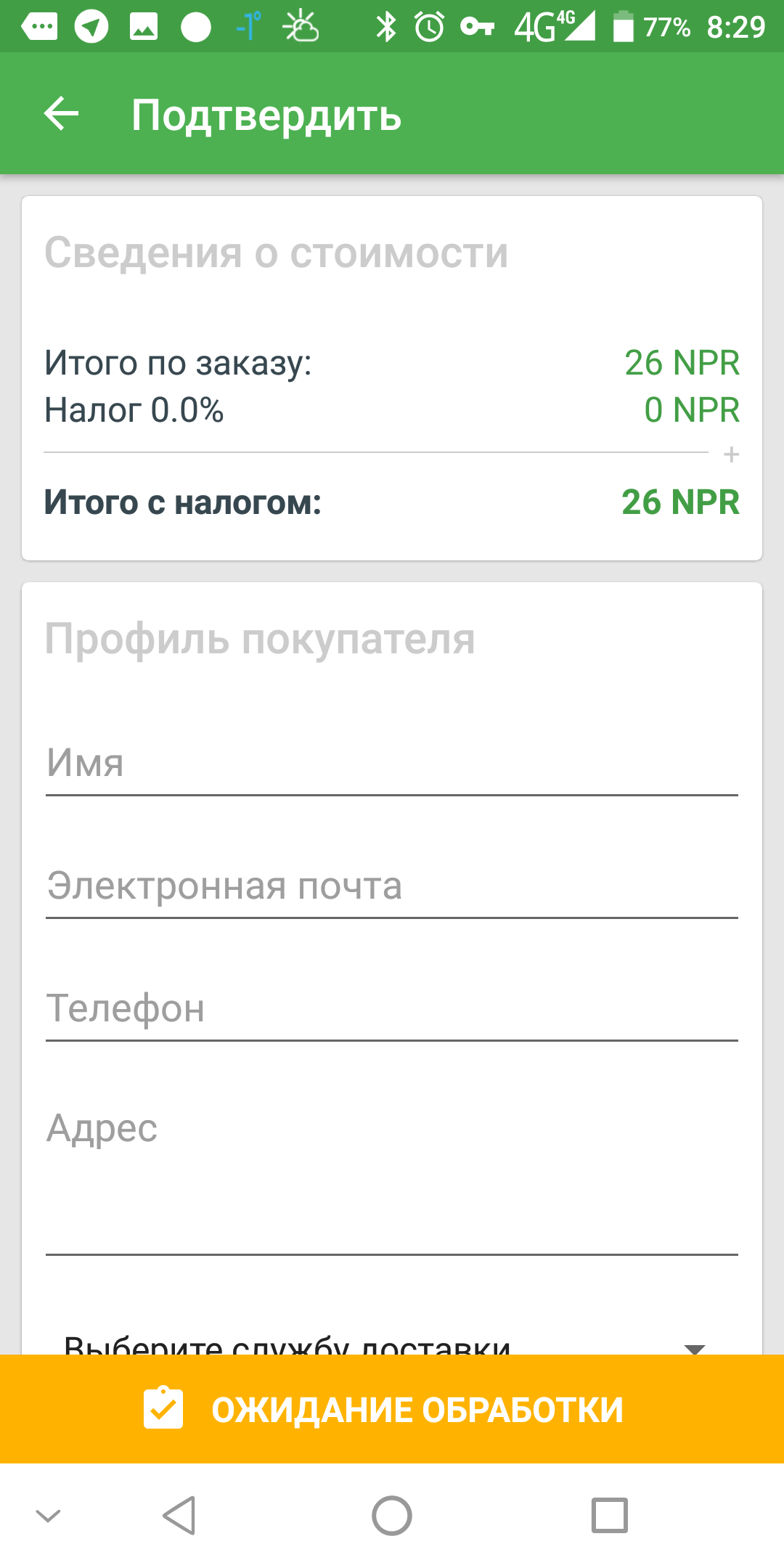Go to the system home screen
The height and width of the screenshot is (1568, 784).
(x=392, y=1516)
